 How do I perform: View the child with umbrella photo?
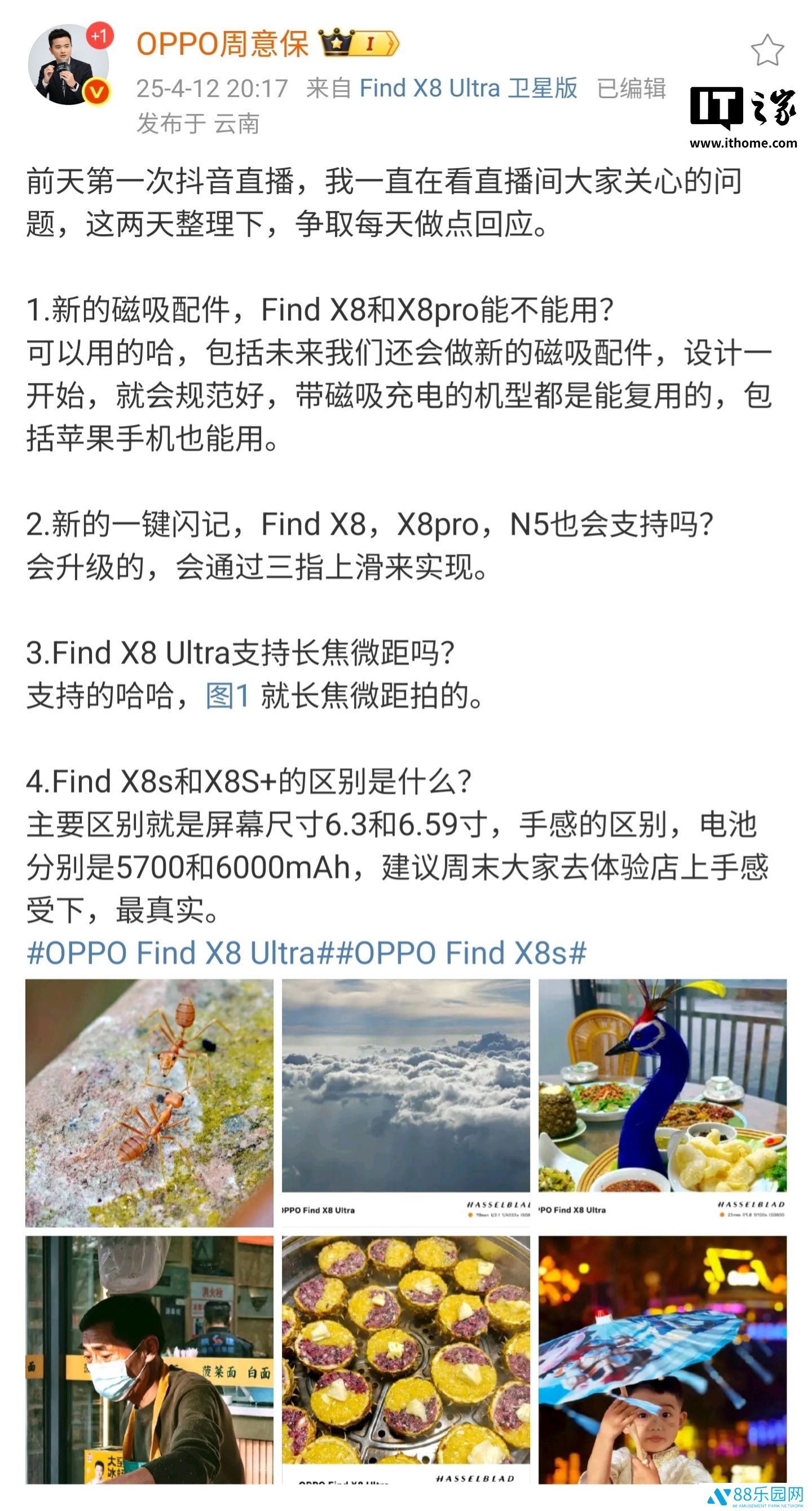point(663,1360)
